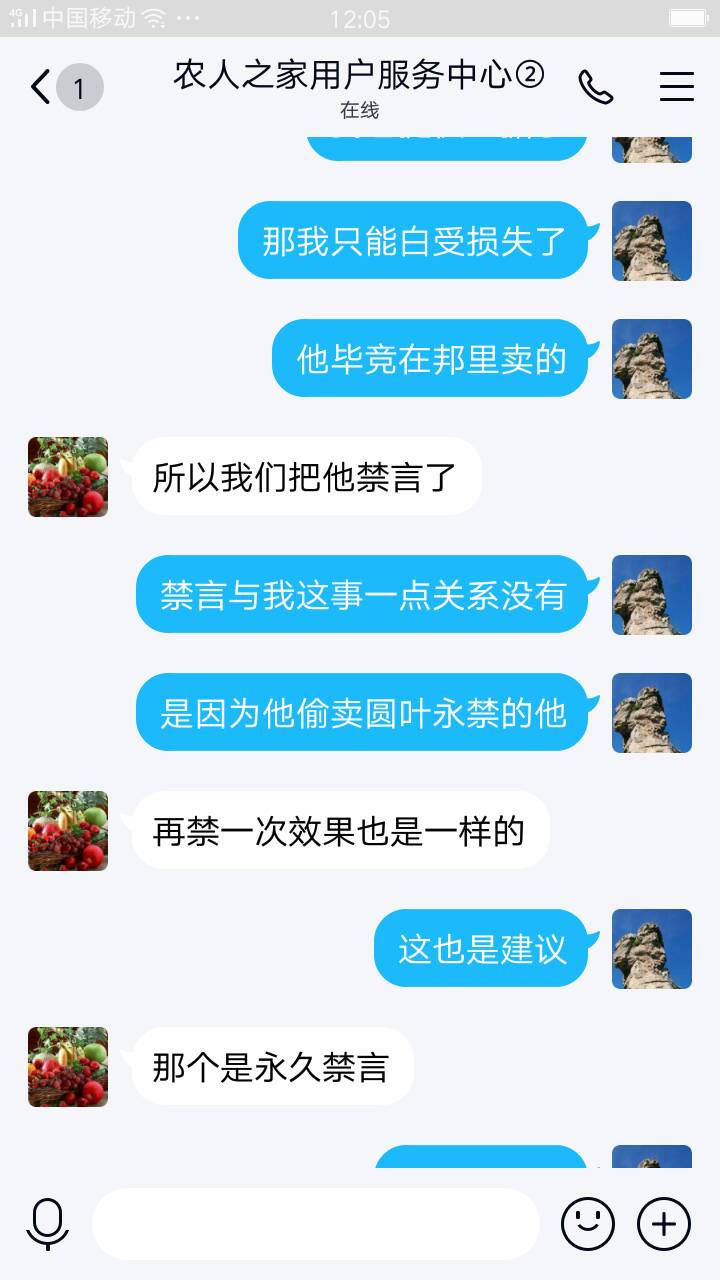Open avatar beside 所以我们把他禁言了
720x1280 pixels.
point(68,477)
